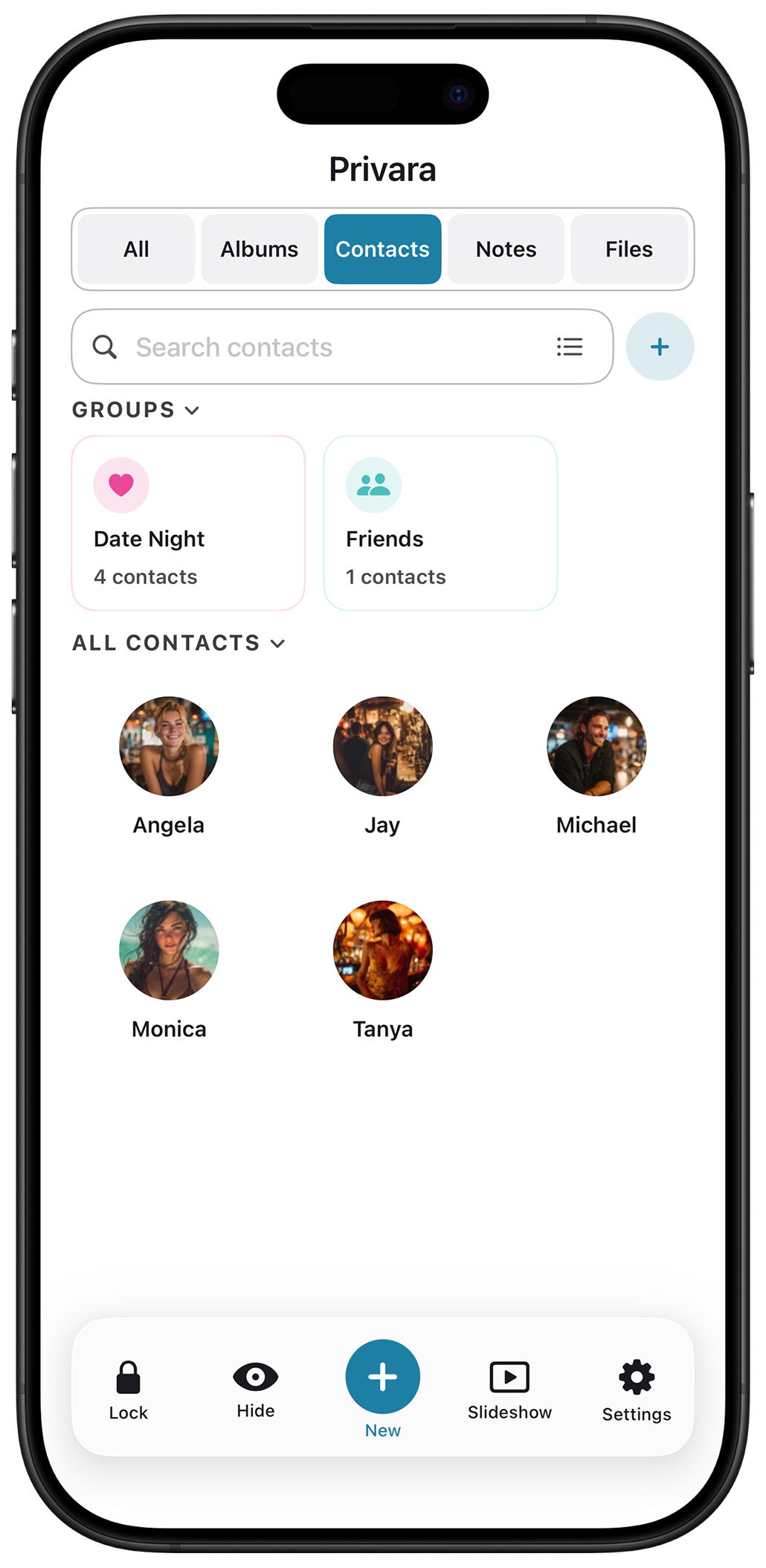View Tanya's contact
Screen dimensions: 766x1568
pos(382,971)
